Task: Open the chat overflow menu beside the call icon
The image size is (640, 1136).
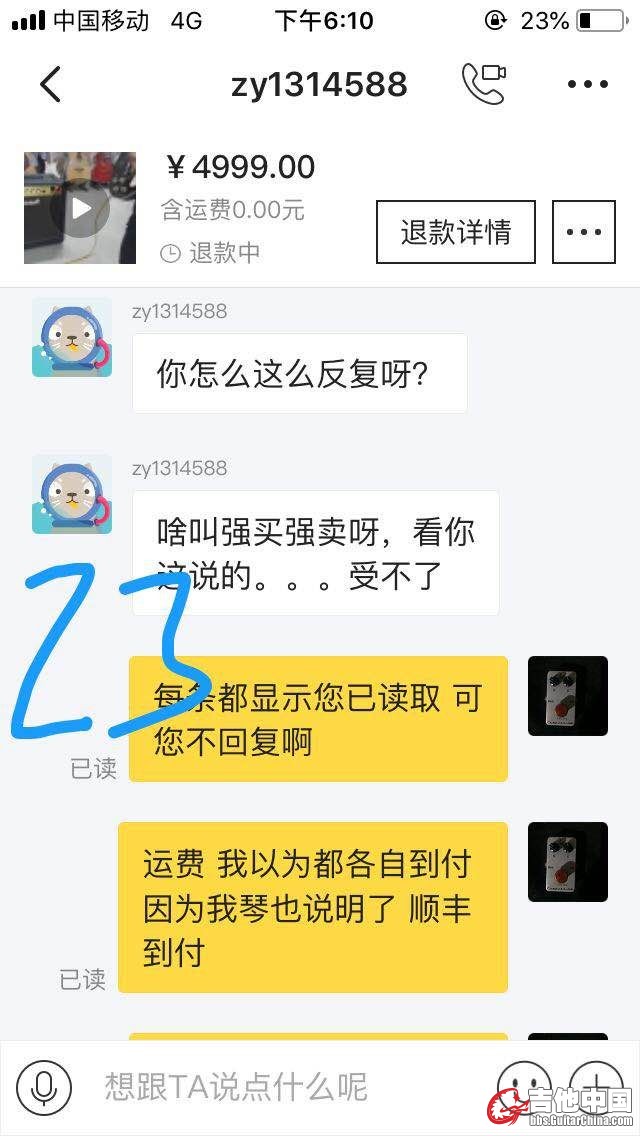Action: [588, 84]
